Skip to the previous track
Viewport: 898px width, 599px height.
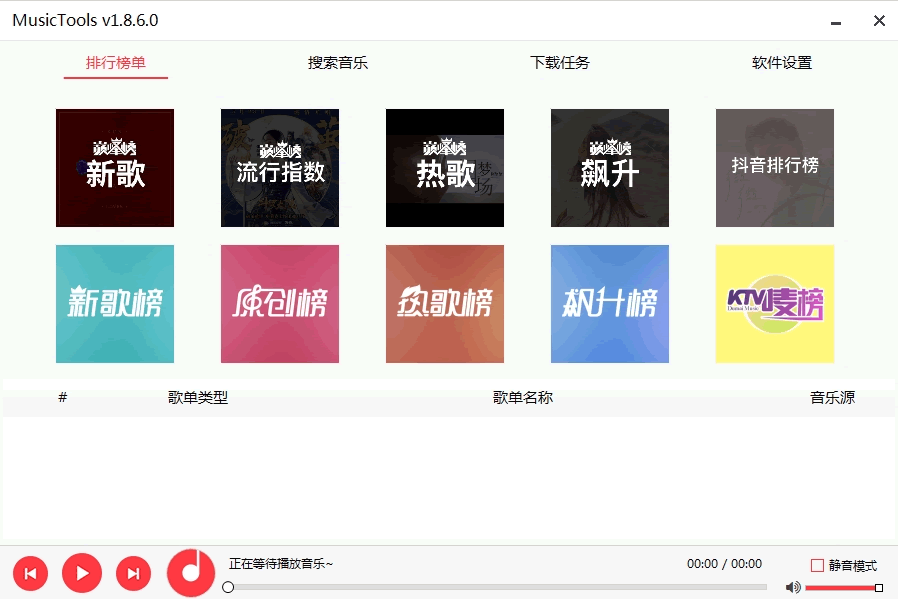point(30,573)
